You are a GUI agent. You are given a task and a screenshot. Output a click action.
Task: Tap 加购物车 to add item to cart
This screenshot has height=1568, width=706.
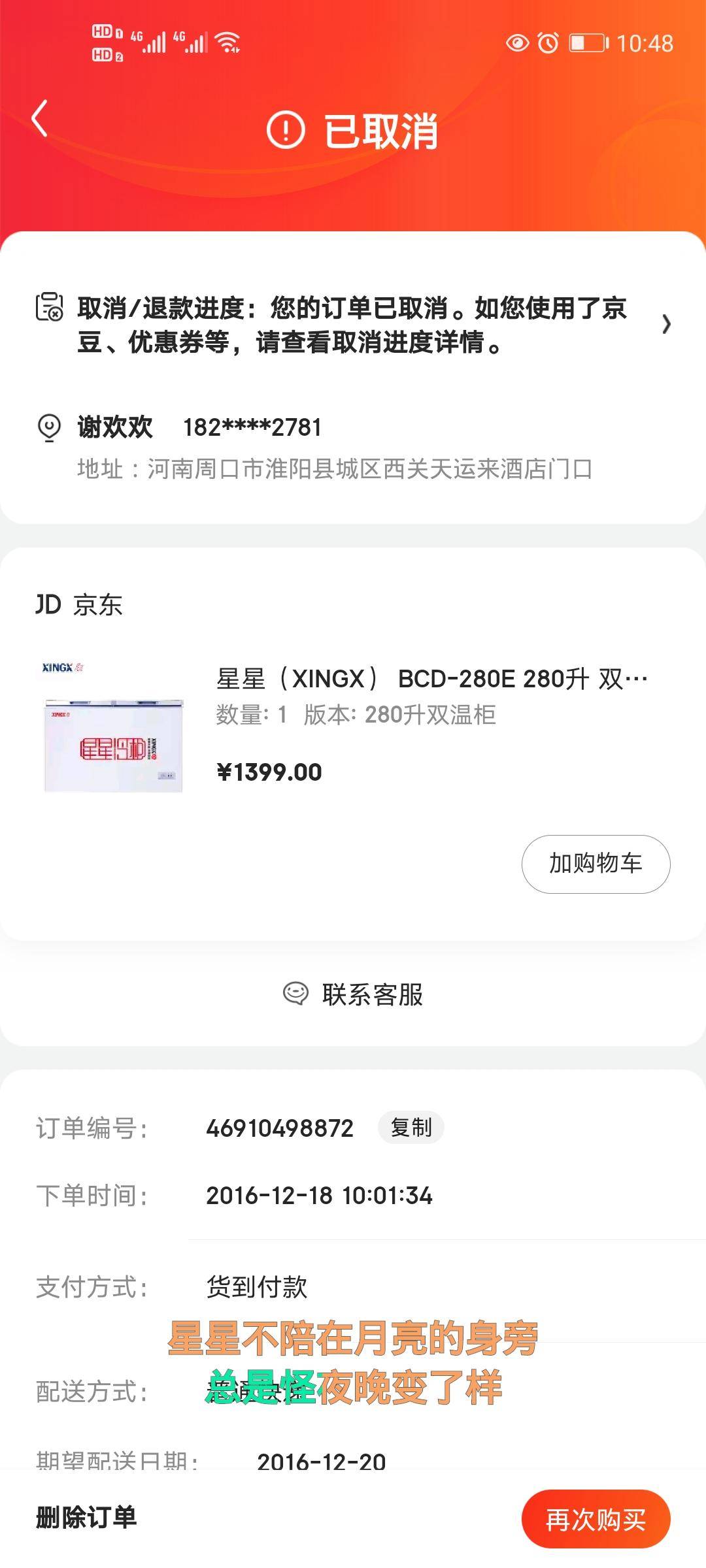pos(595,864)
